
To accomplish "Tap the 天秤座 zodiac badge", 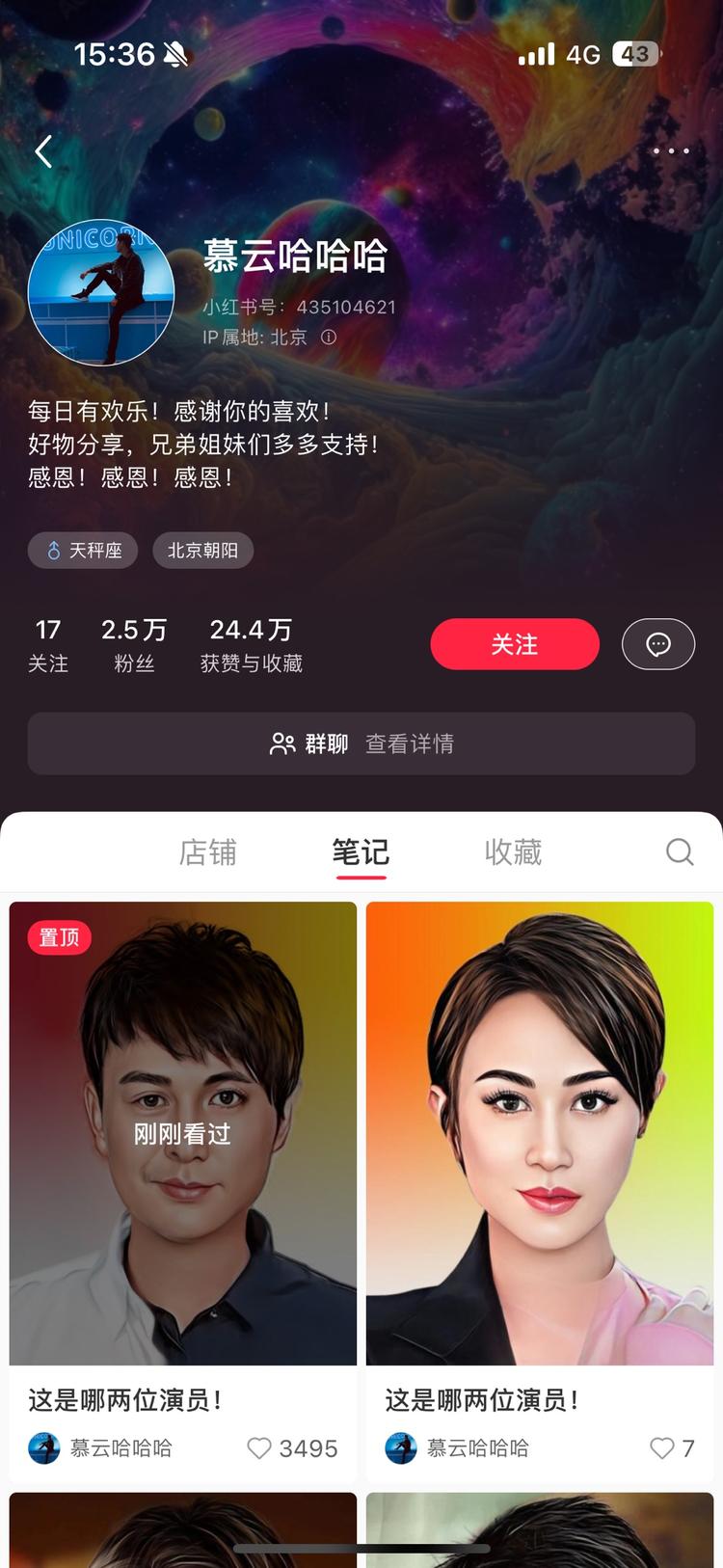I will pyautogui.click(x=83, y=550).
